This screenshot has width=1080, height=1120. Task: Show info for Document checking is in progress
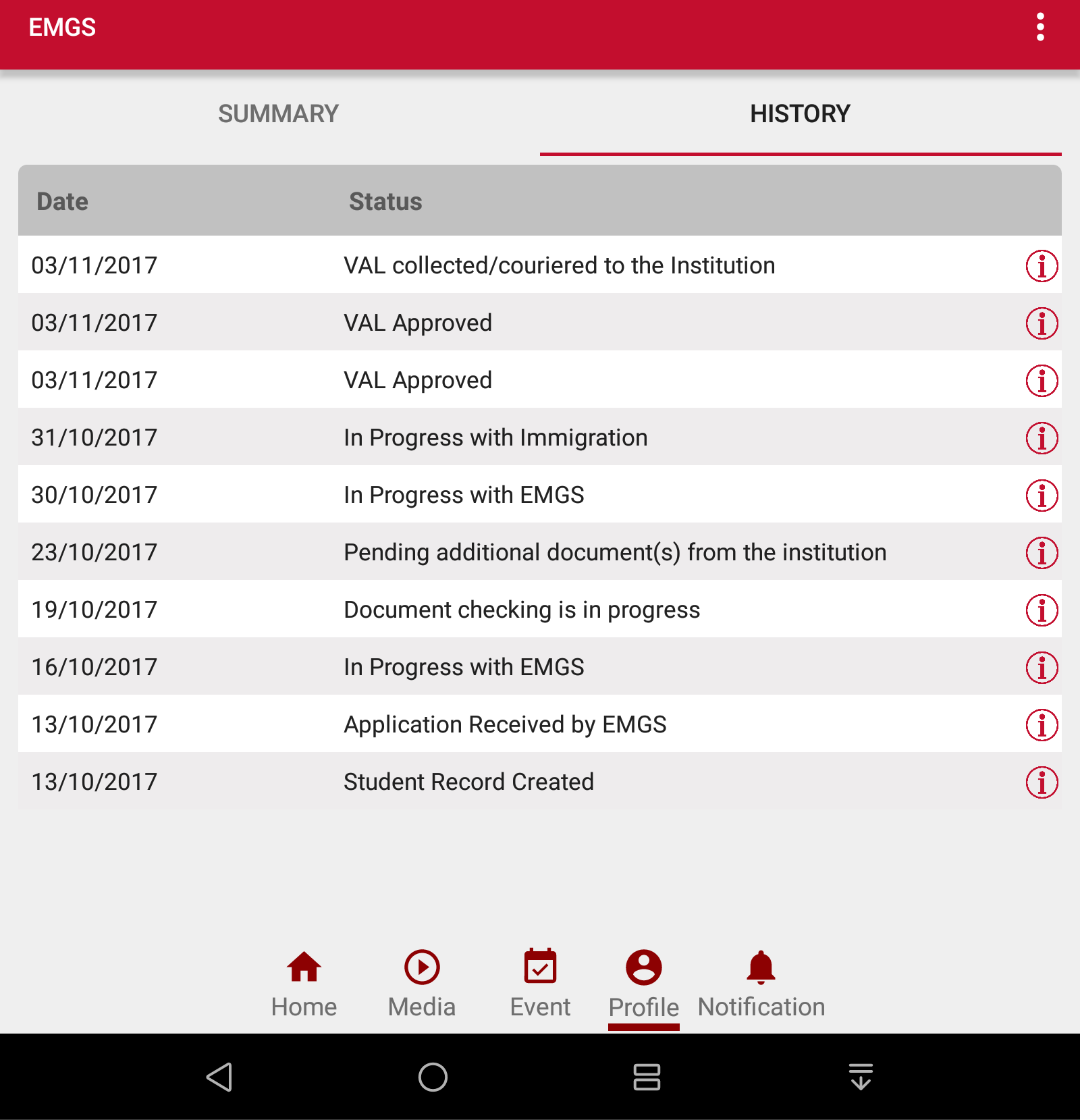[x=1042, y=610]
